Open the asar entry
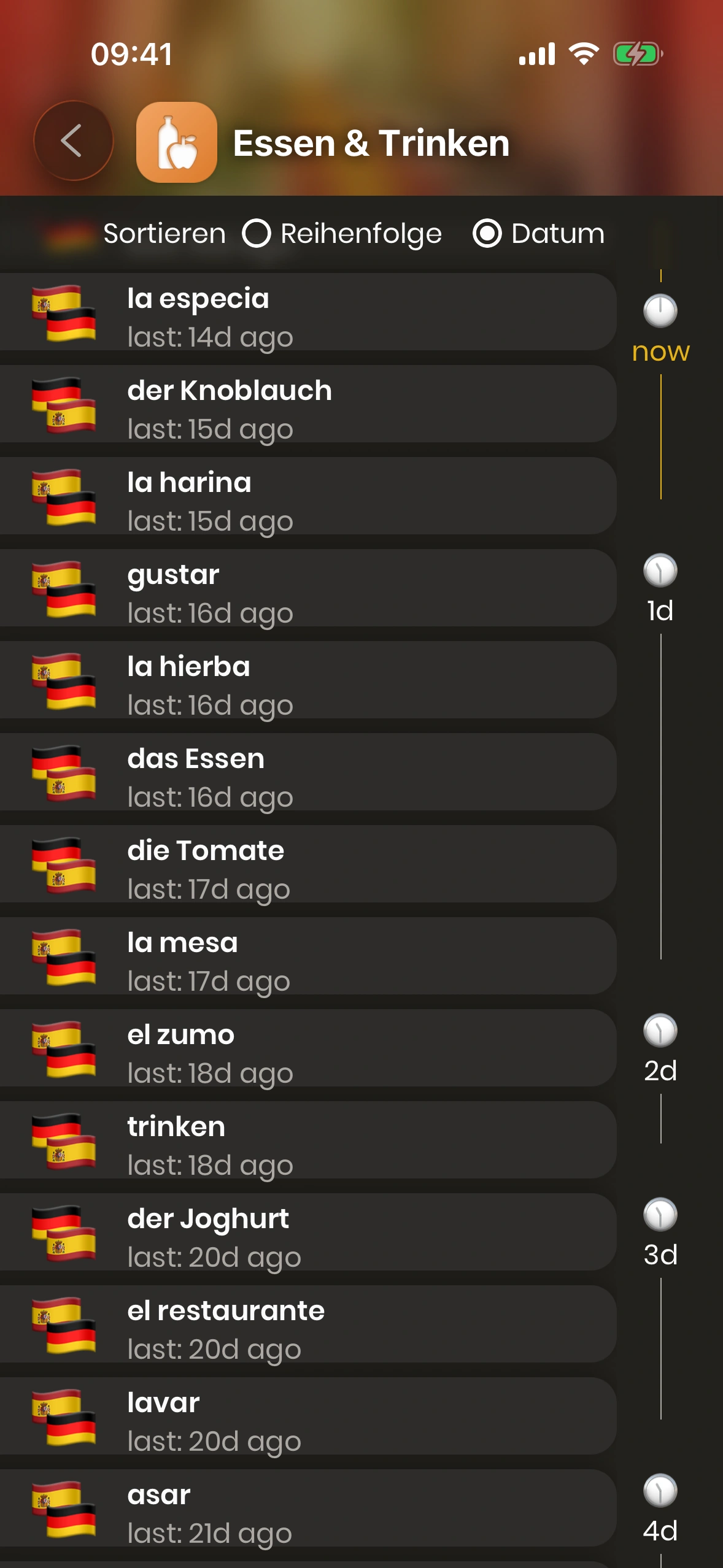Screen dimensions: 723x1568 pyautogui.click(x=307, y=1508)
